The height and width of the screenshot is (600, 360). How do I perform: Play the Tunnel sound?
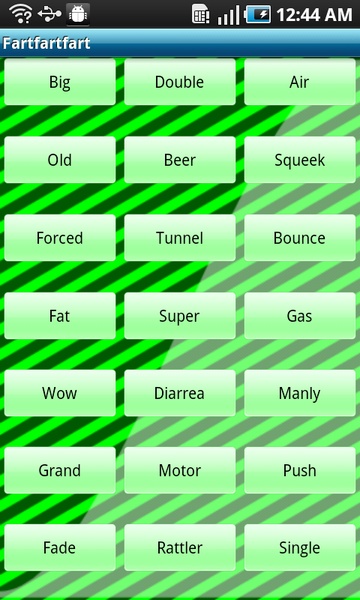click(x=180, y=238)
